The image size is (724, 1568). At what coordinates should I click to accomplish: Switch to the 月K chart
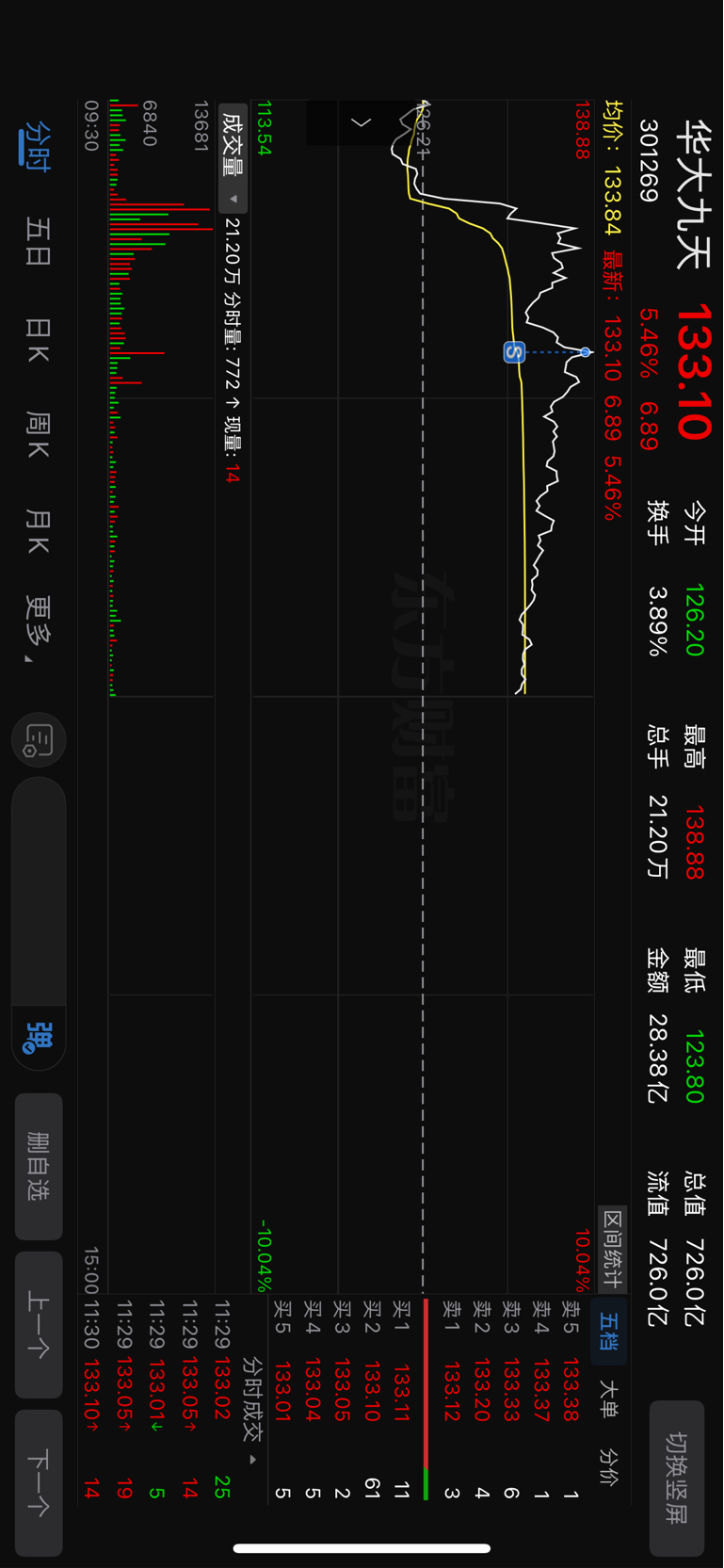(38, 531)
